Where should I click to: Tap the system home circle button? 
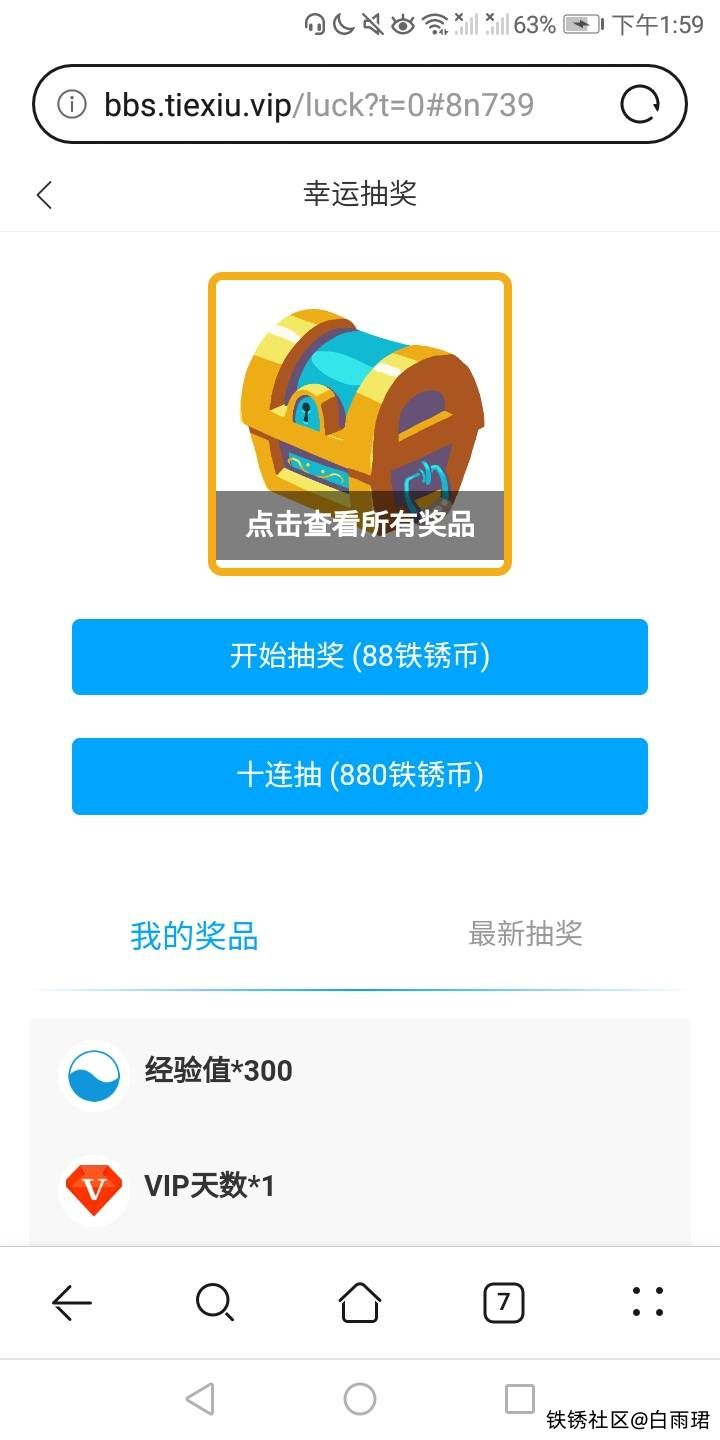coord(360,1399)
